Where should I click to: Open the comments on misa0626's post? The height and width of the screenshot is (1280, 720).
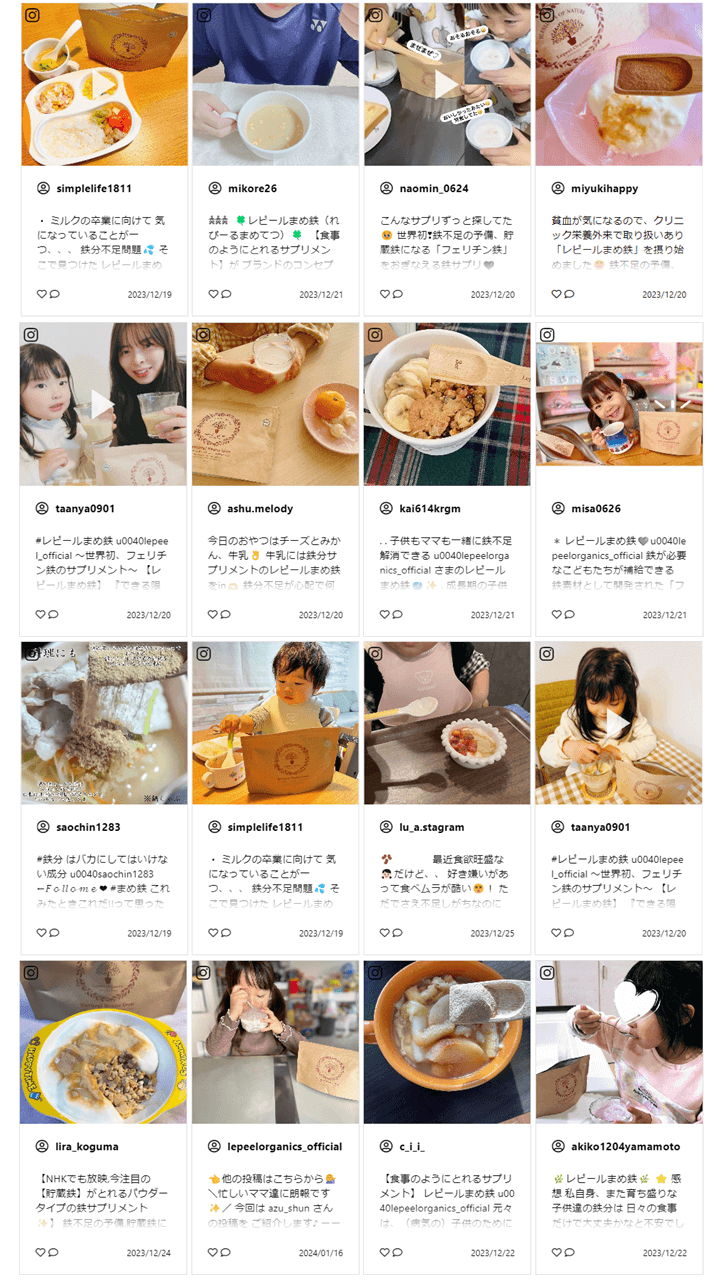(x=569, y=614)
